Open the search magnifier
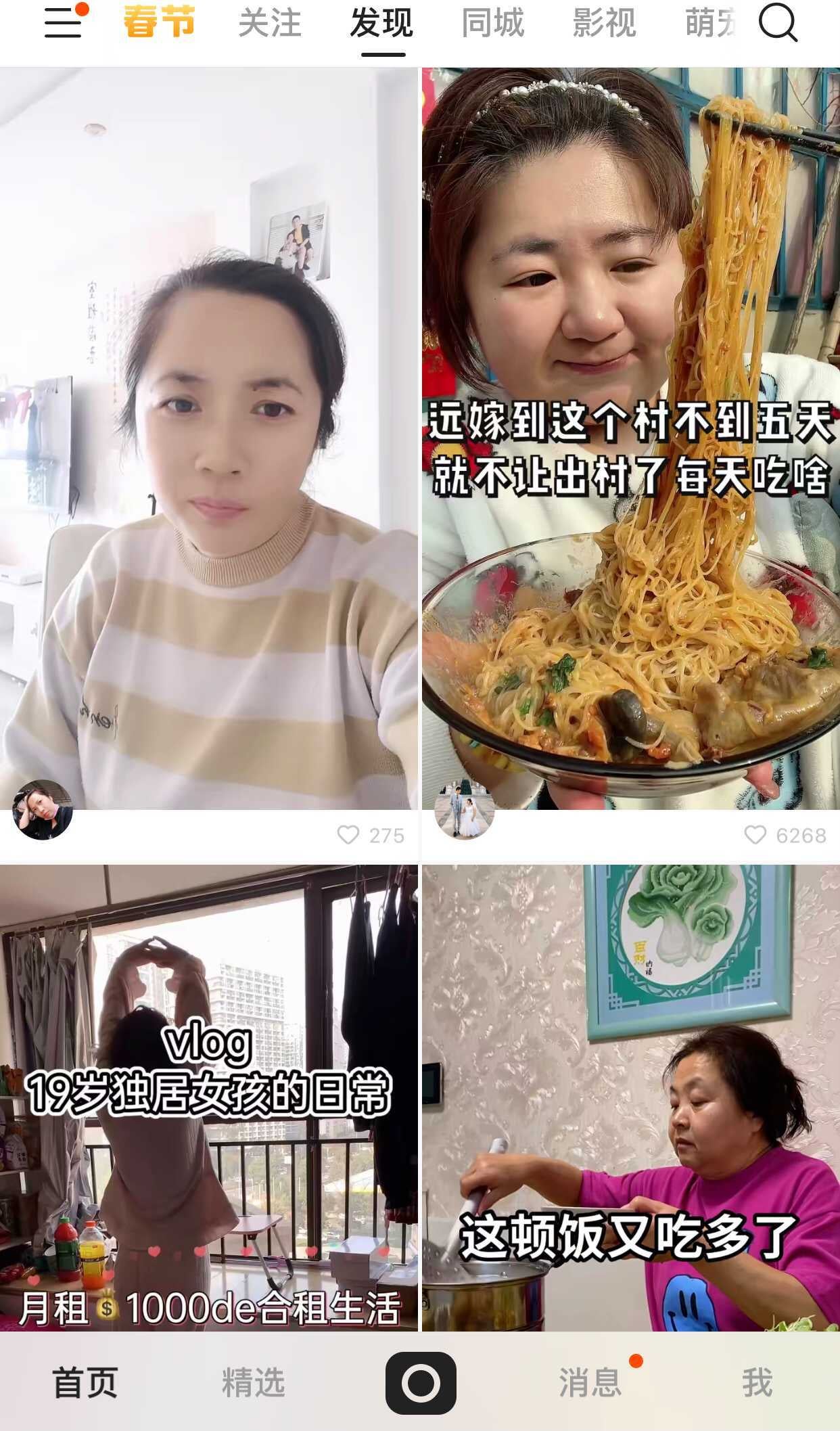Viewport: 840px width, 1431px height. (x=778, y=23)
